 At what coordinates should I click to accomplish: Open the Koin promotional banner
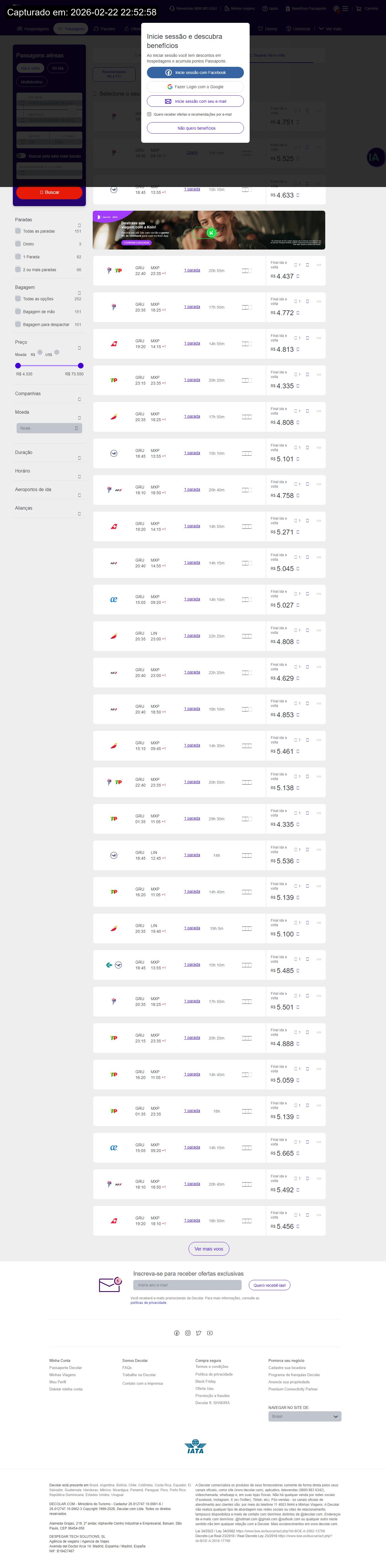pos(209,230)
